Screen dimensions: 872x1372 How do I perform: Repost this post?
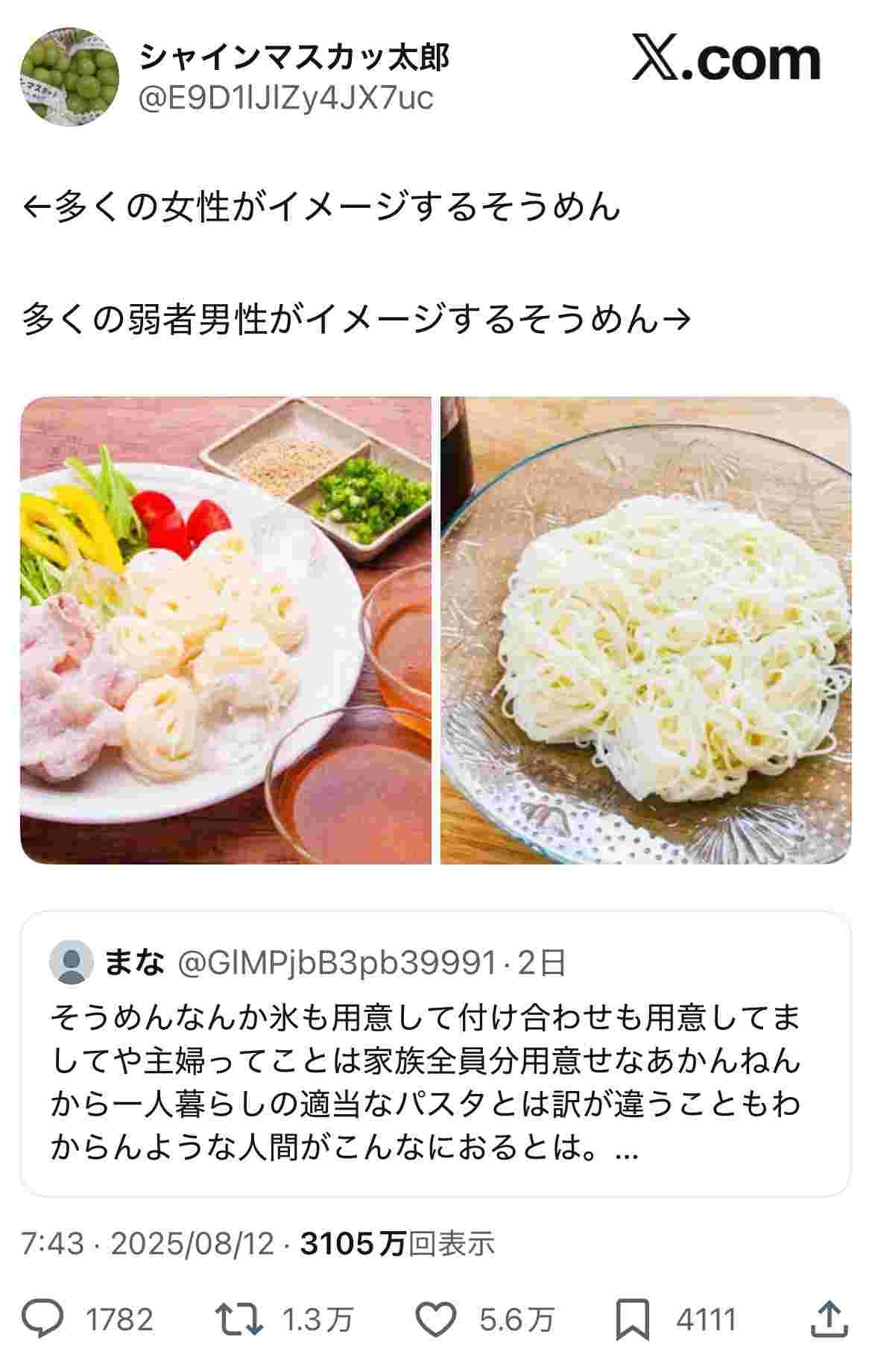pyautogui.click(x=239, y=1320)
